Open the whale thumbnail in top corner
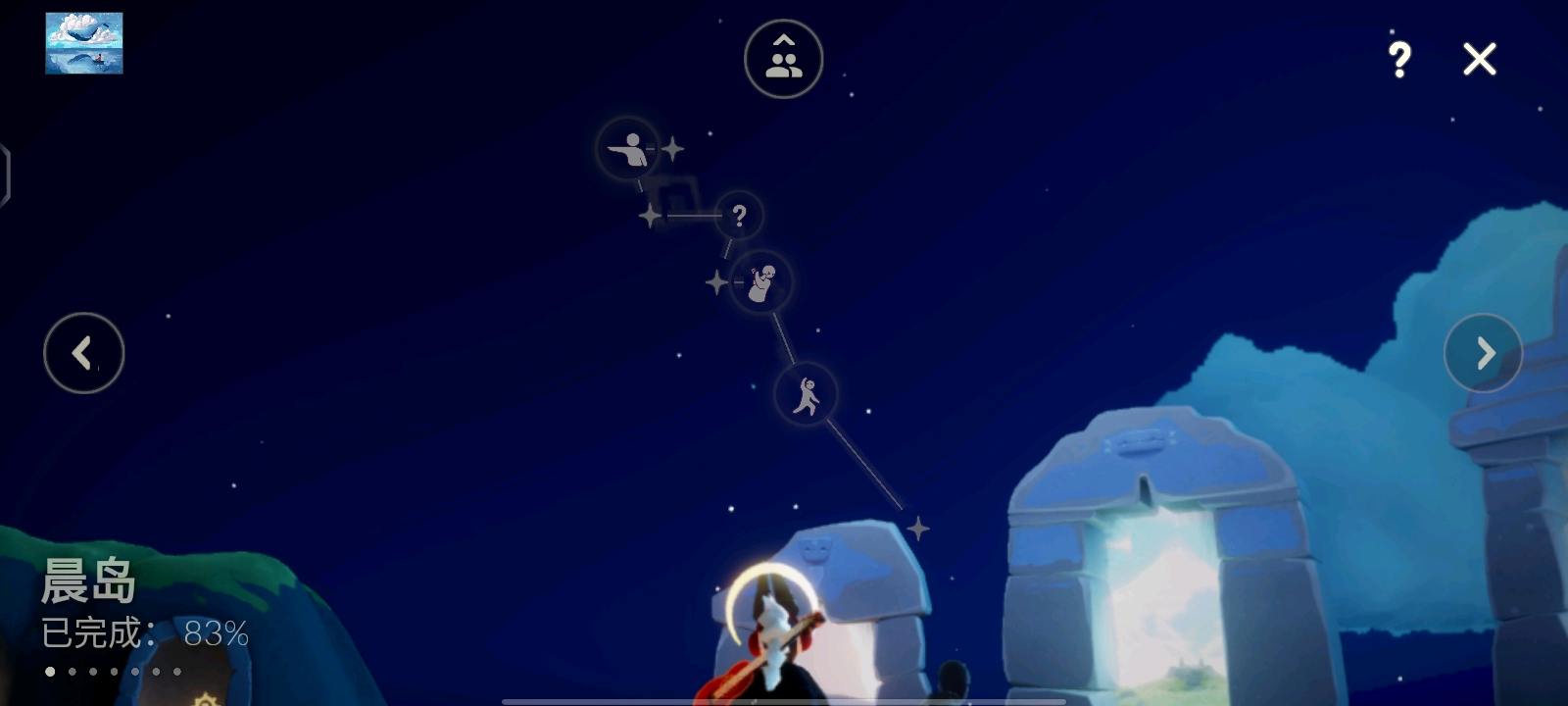Image resolution: width=1568 pixels, height=706 pixels. [x=84, y=43]
